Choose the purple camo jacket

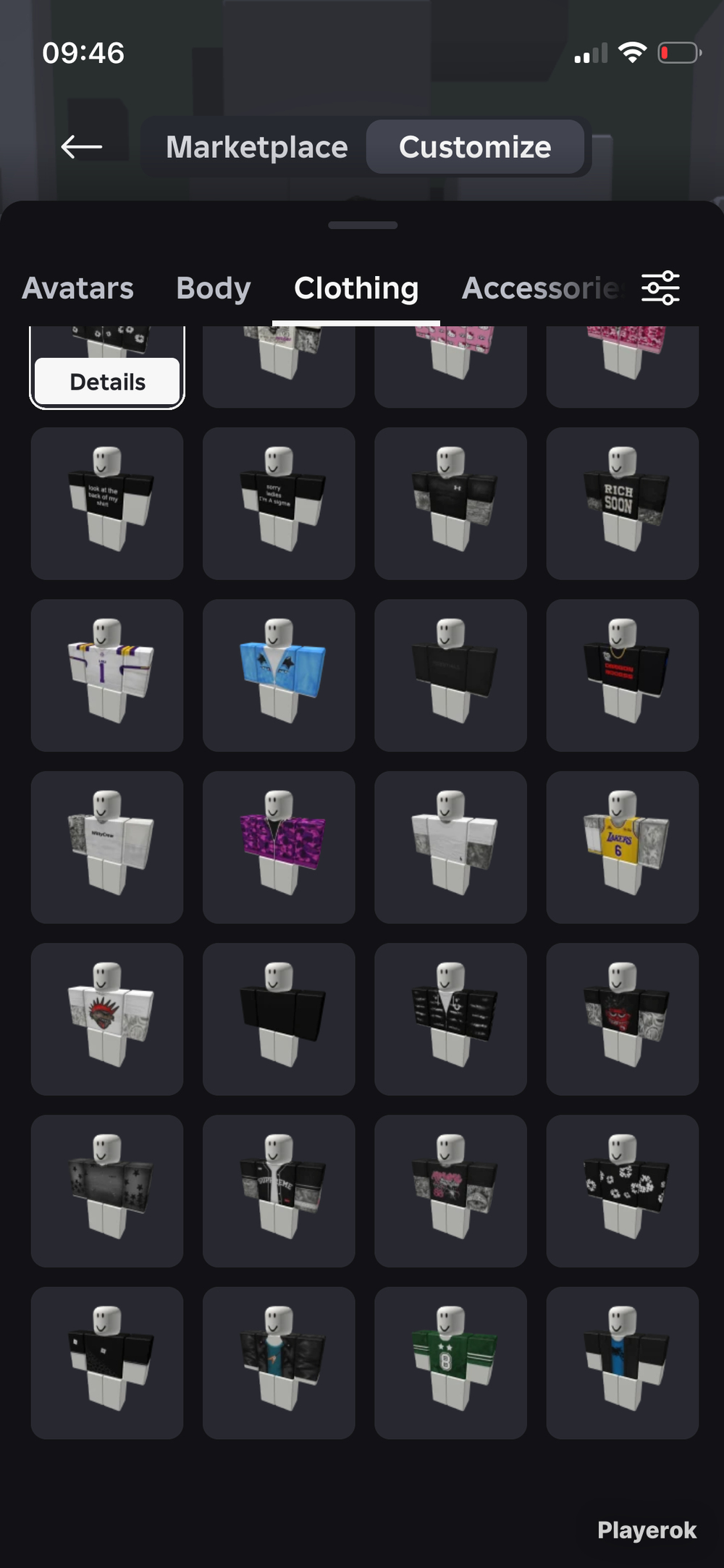coord(279,847)
